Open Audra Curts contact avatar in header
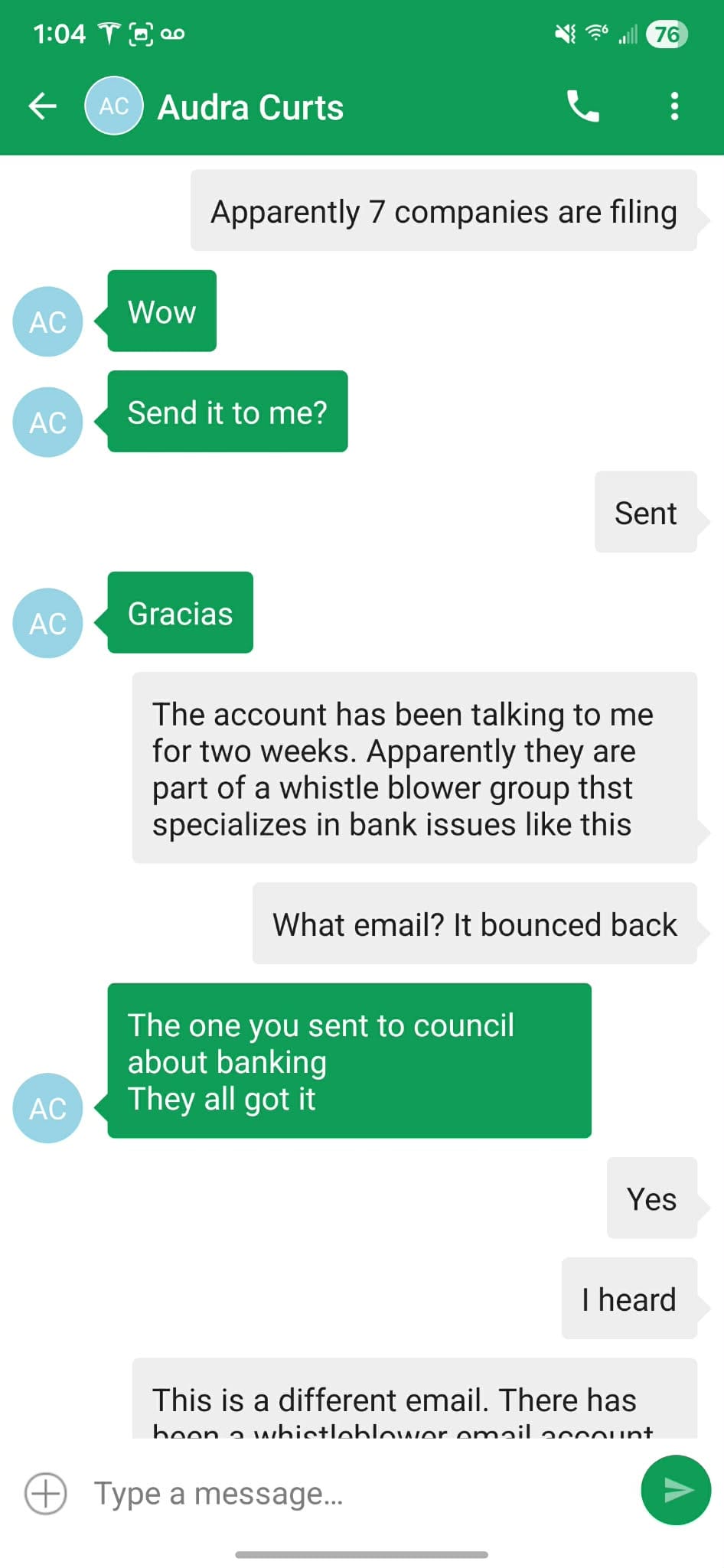Viewport: 724px width, 1568px height. 113,106
